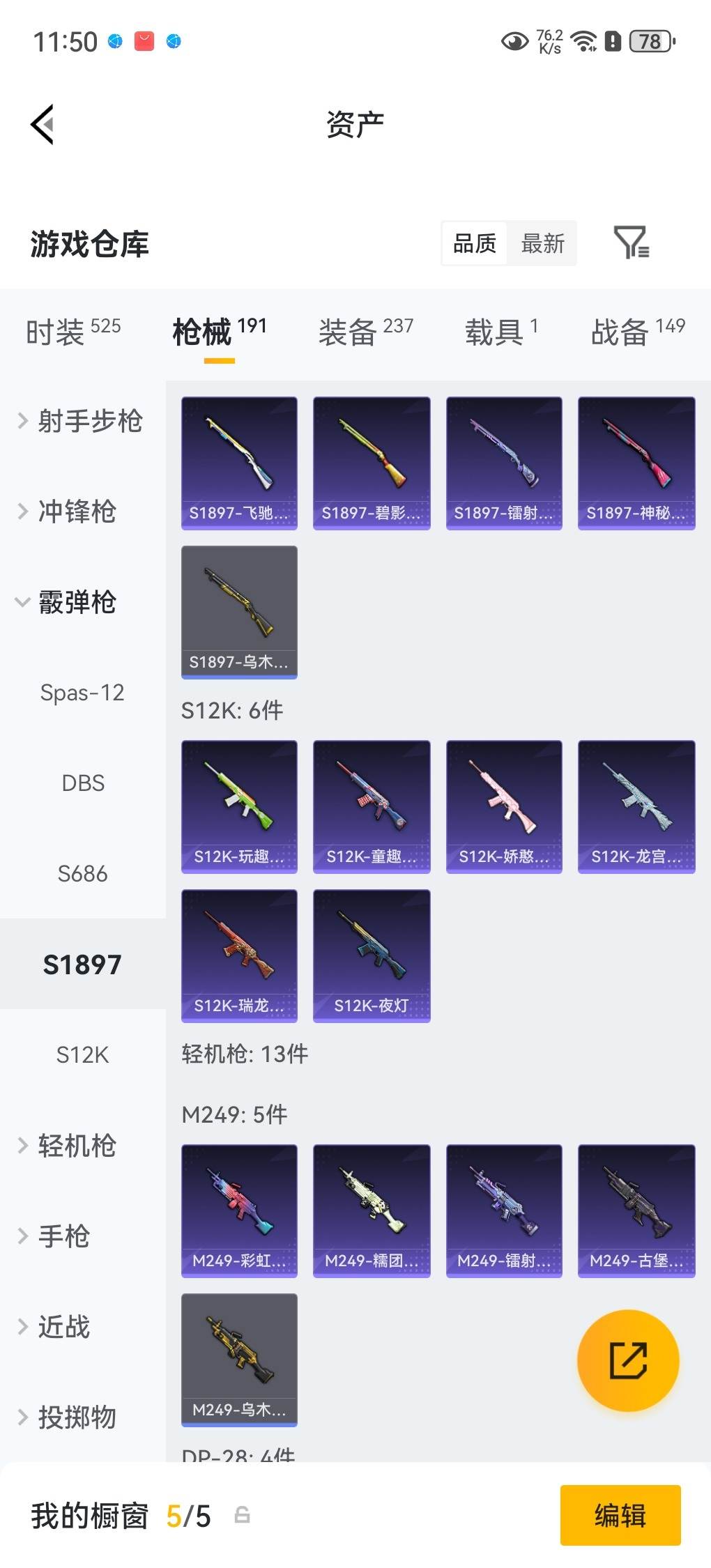Open the S12K-夜灯 skin tile

[372, 955]
